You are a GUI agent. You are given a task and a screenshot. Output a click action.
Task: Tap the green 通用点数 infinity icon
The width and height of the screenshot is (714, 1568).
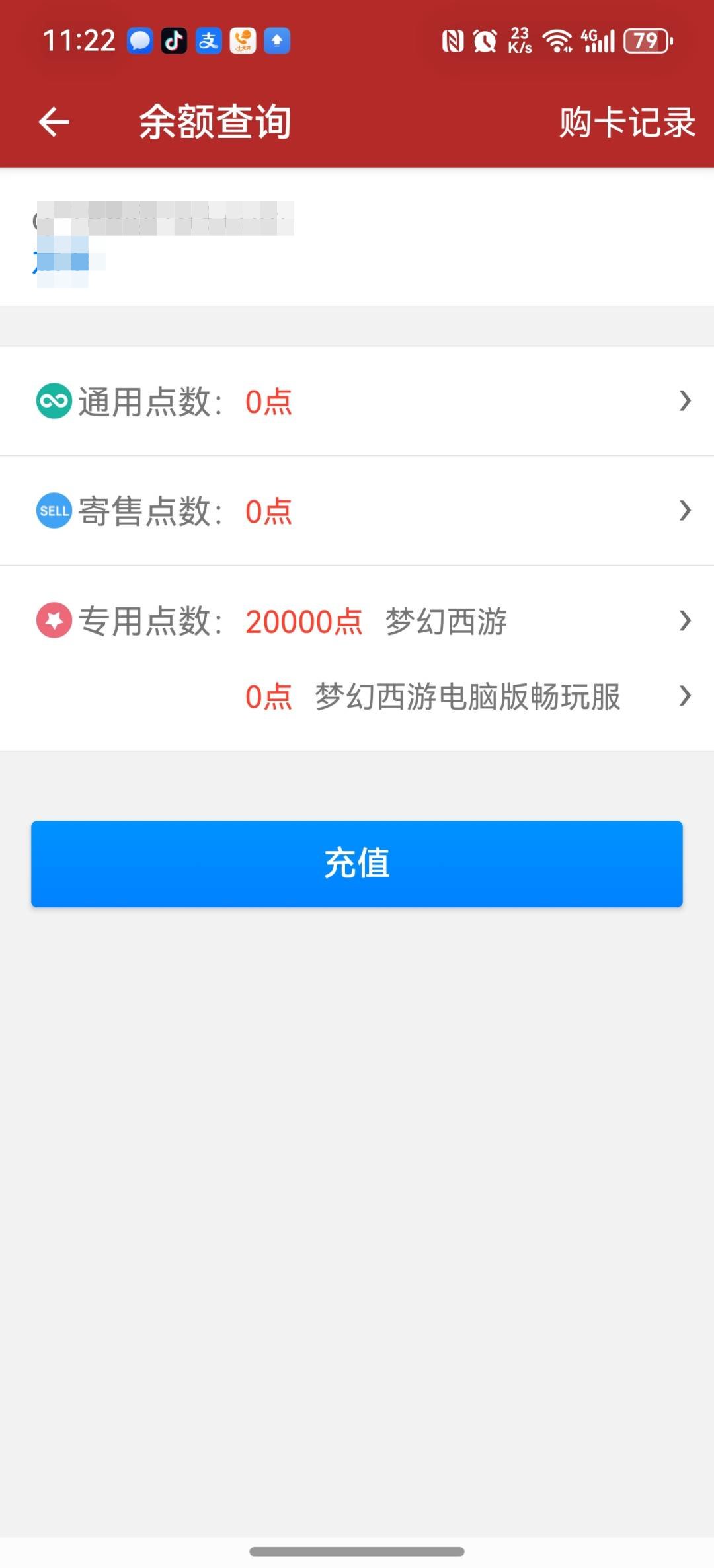point(54,400)
